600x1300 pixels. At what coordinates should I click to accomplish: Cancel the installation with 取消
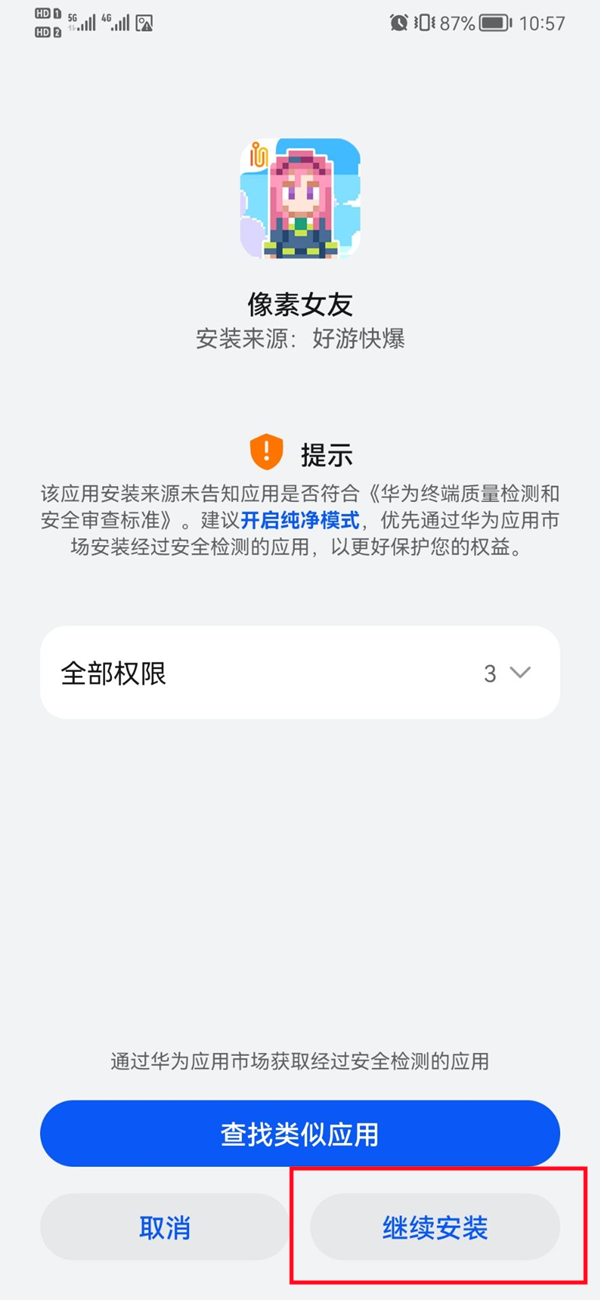pyautogui.click(x=165, y=1227)
